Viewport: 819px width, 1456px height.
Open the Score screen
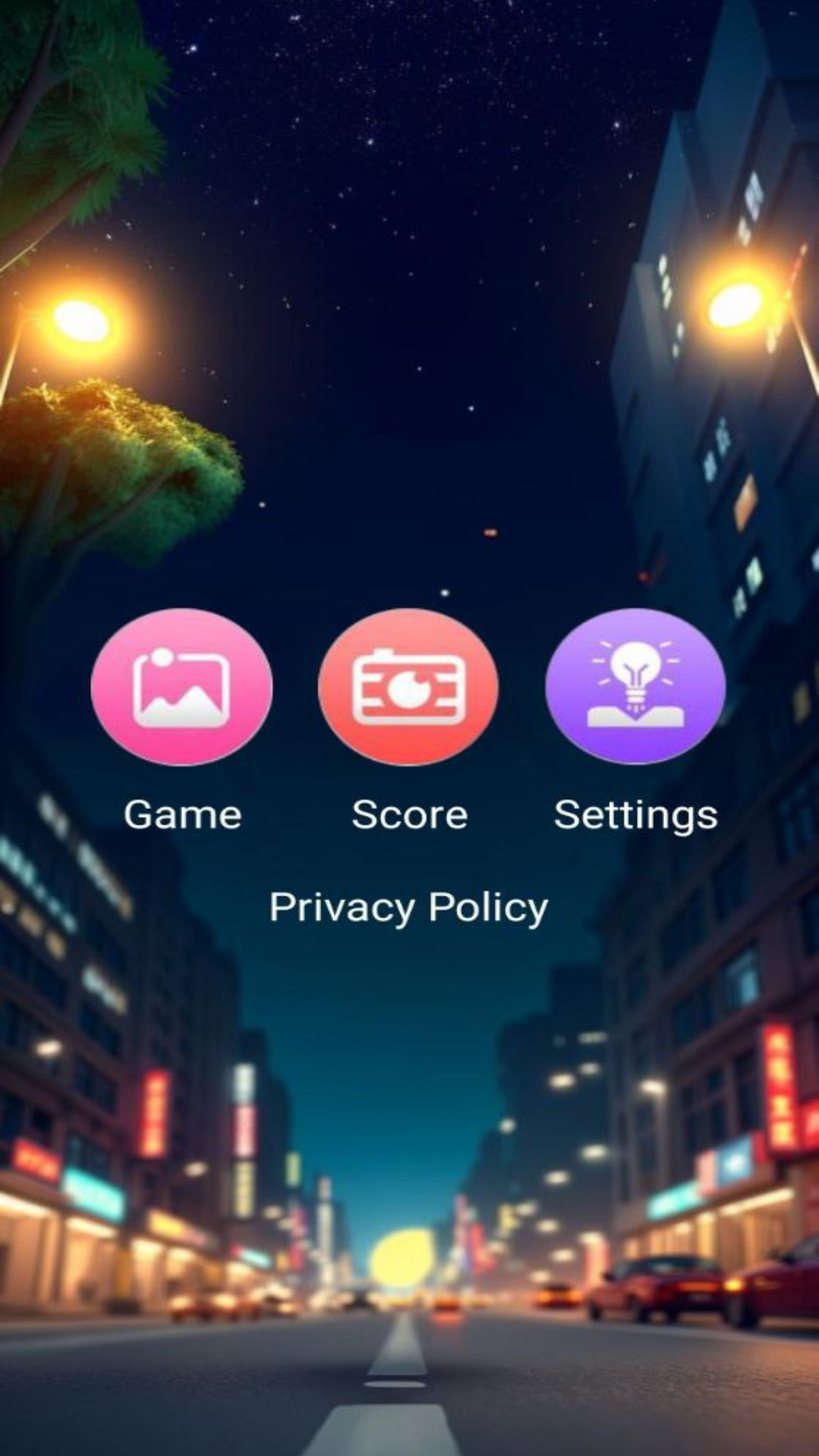click(409, 686)
